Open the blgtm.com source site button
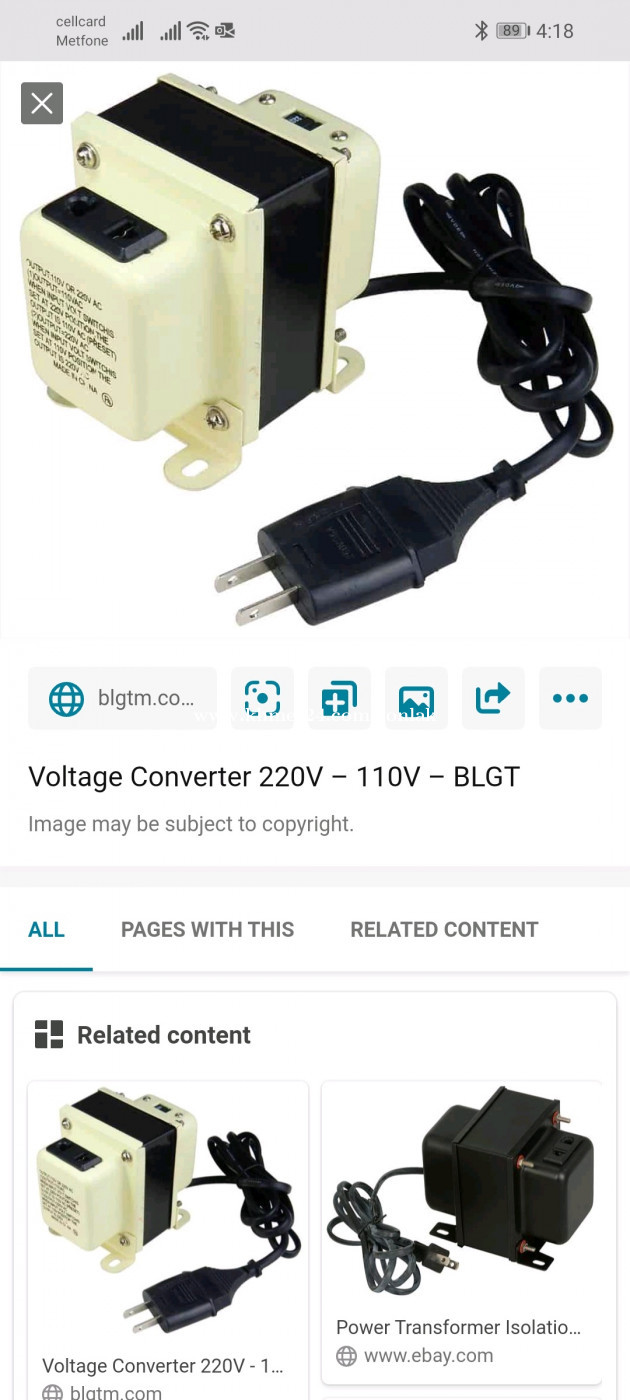Viewport: 630px width, 1400px height. [x=122, y=698]
